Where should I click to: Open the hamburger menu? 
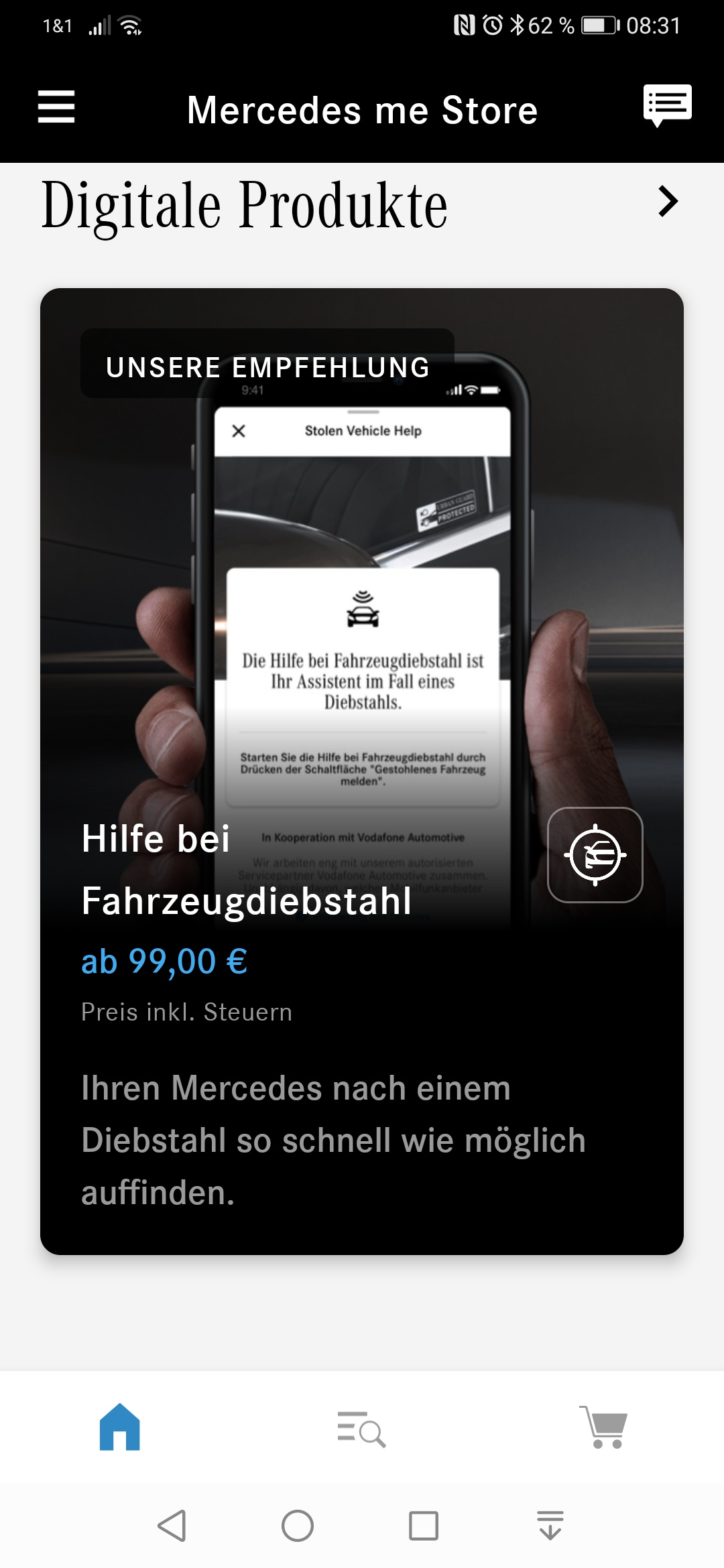point(56,107)
